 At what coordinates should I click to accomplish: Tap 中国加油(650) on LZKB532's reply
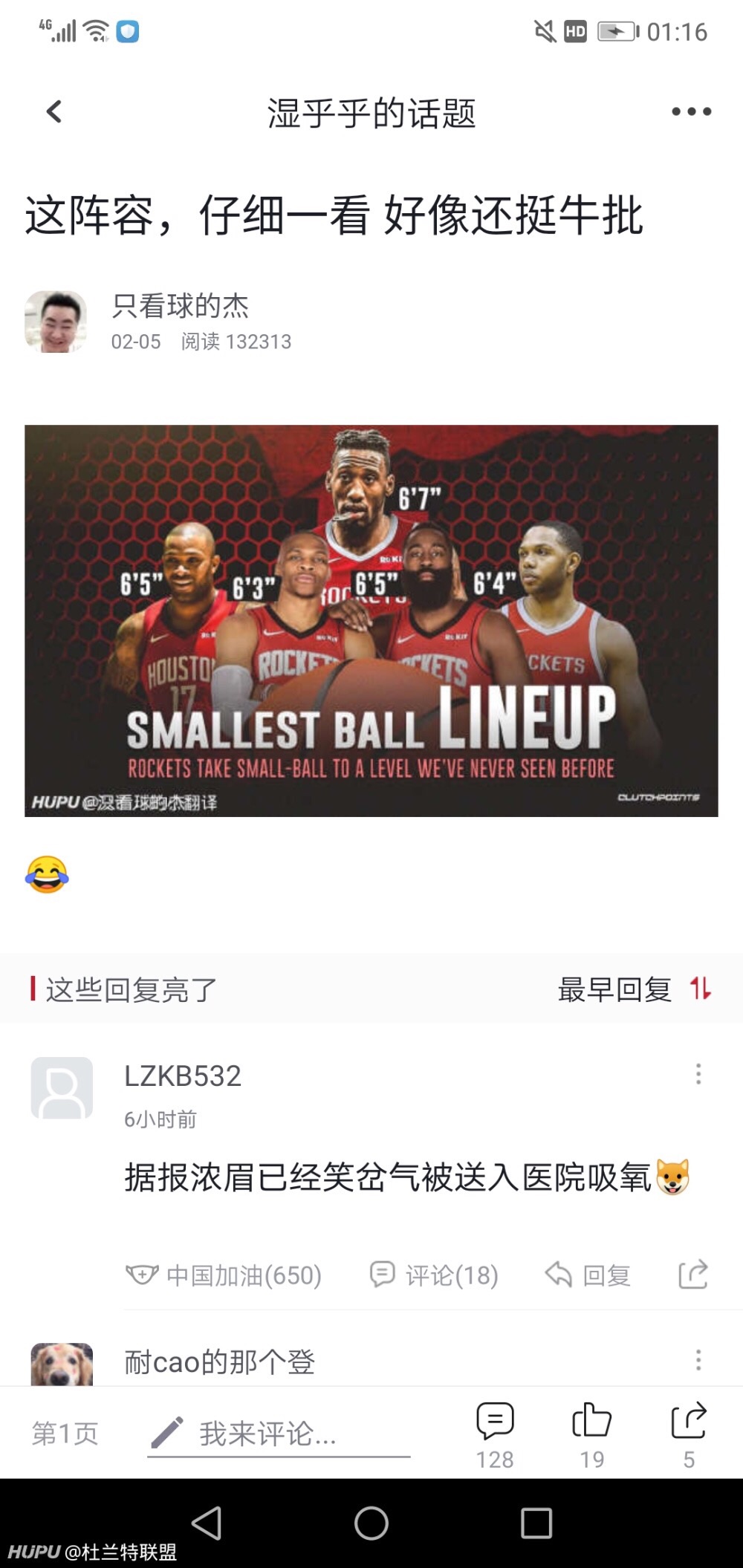click(224, 1275)
